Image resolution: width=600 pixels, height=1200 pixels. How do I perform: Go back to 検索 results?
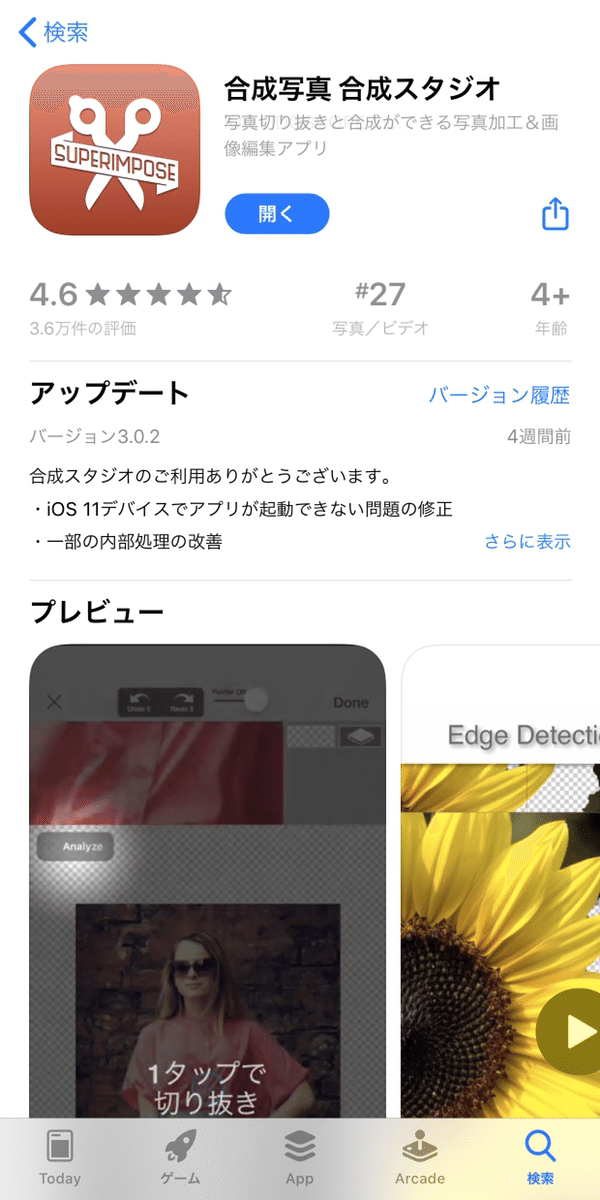click(54, 32)
